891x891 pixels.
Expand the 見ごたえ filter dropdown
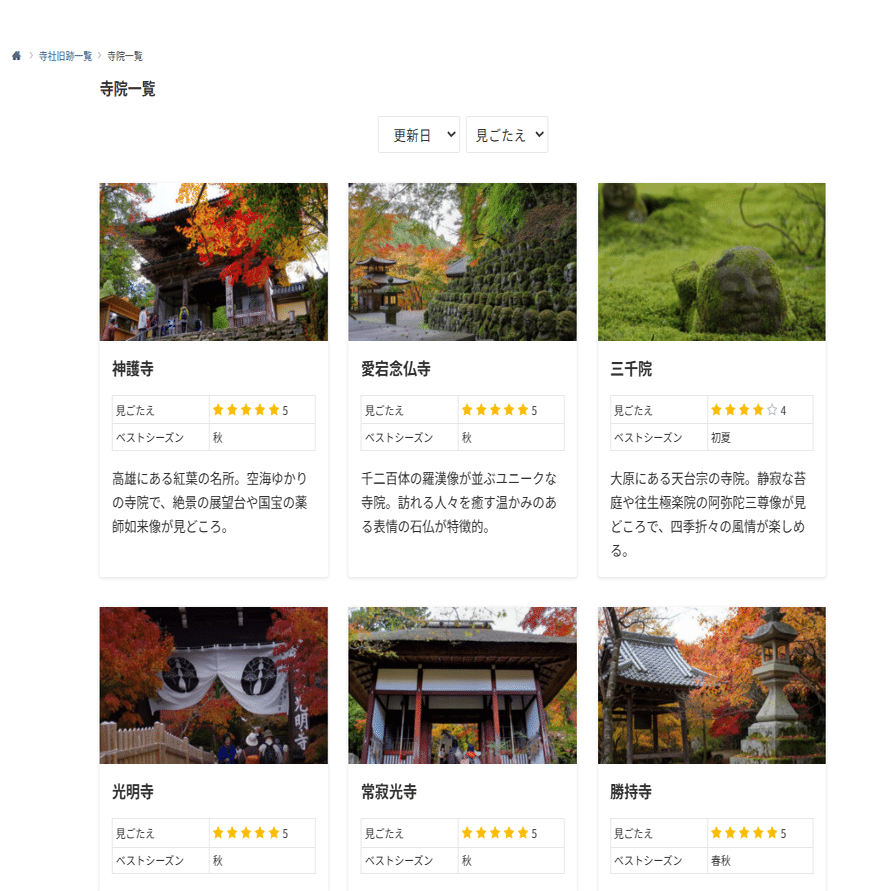pos(507,135)
